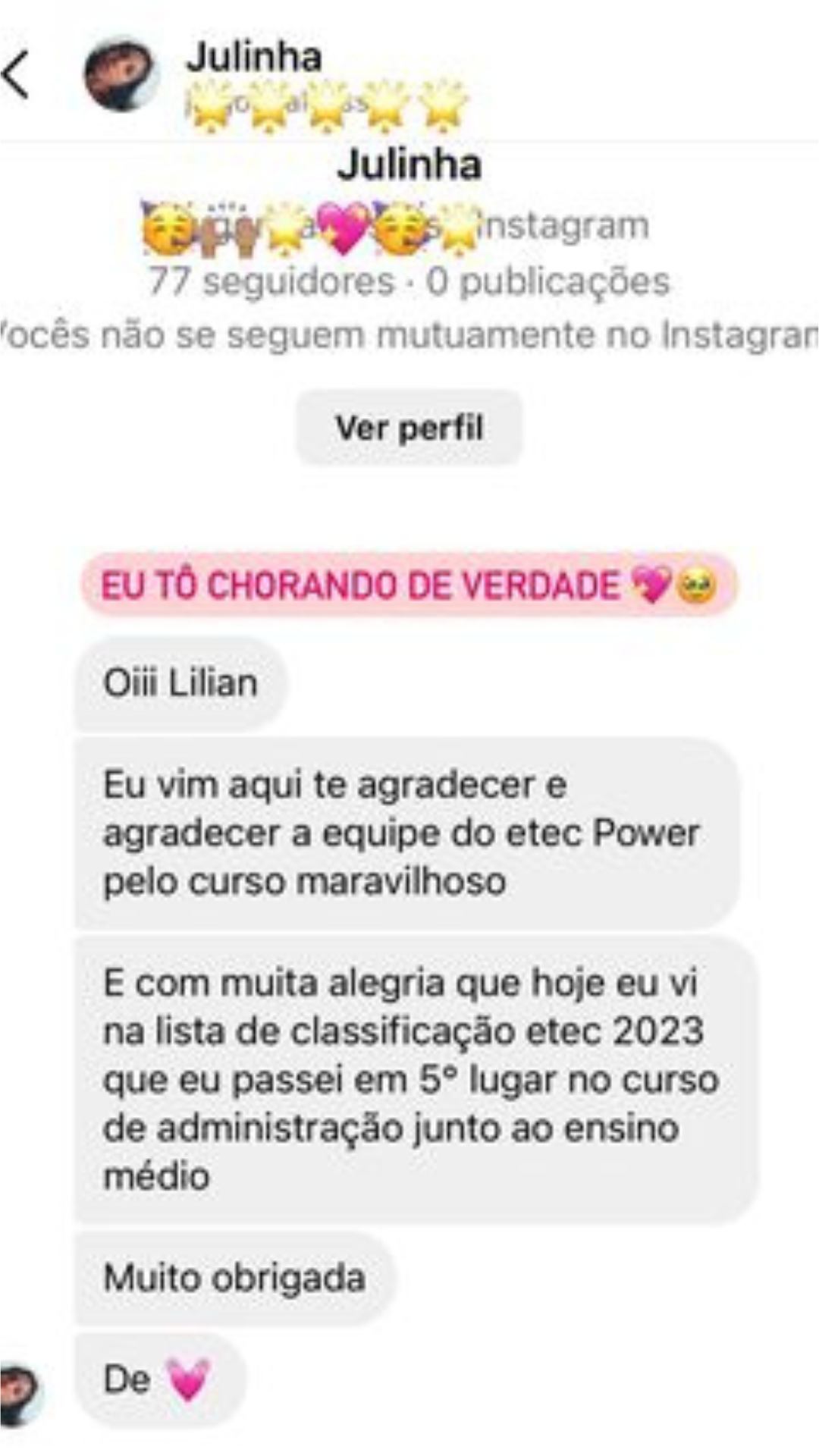This screenshot has height=1456, width=819.
Task: Open the sender avatar beside the last message
Action: [20, 1395]
